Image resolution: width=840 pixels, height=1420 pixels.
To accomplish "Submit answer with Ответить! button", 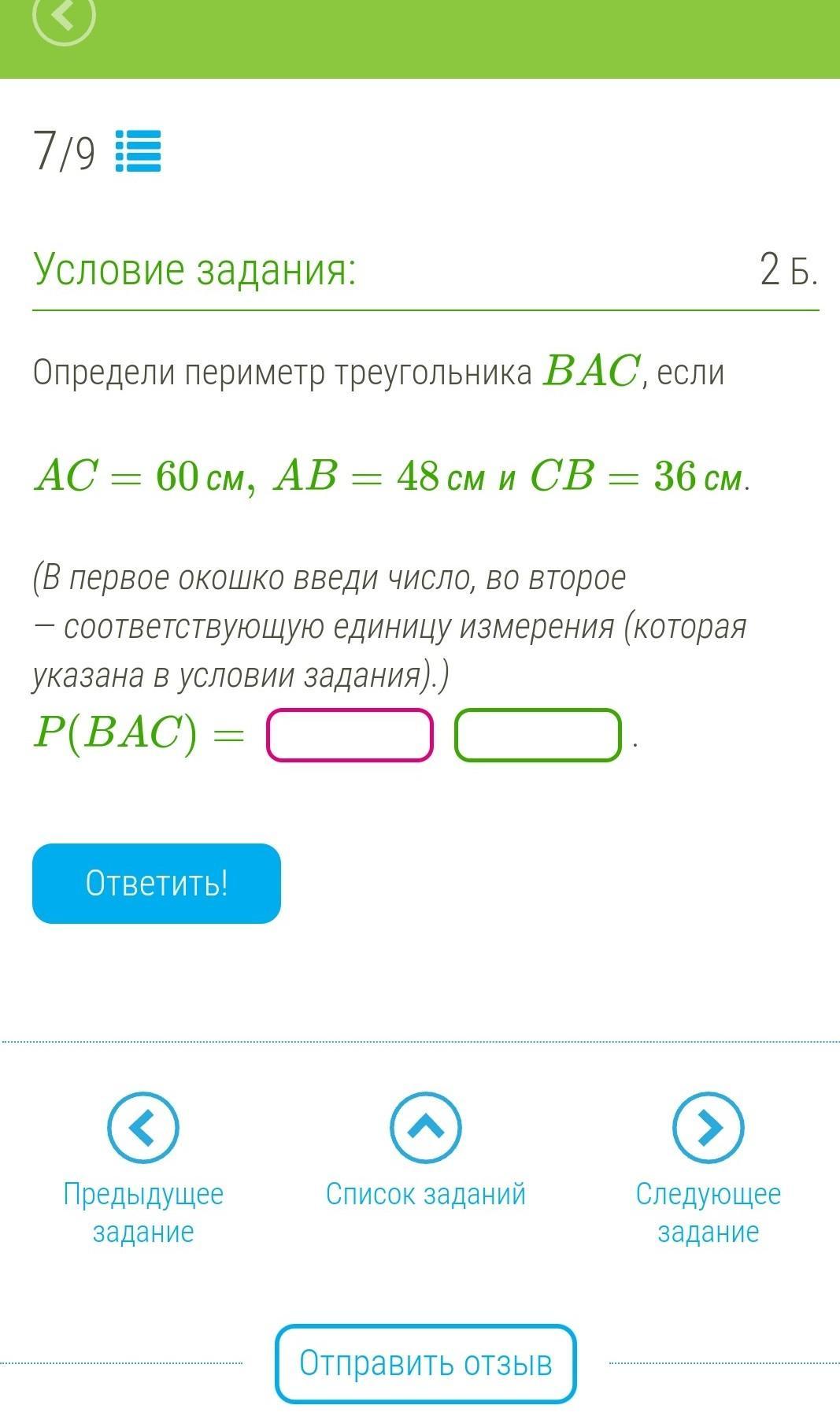I will [157, 883].
